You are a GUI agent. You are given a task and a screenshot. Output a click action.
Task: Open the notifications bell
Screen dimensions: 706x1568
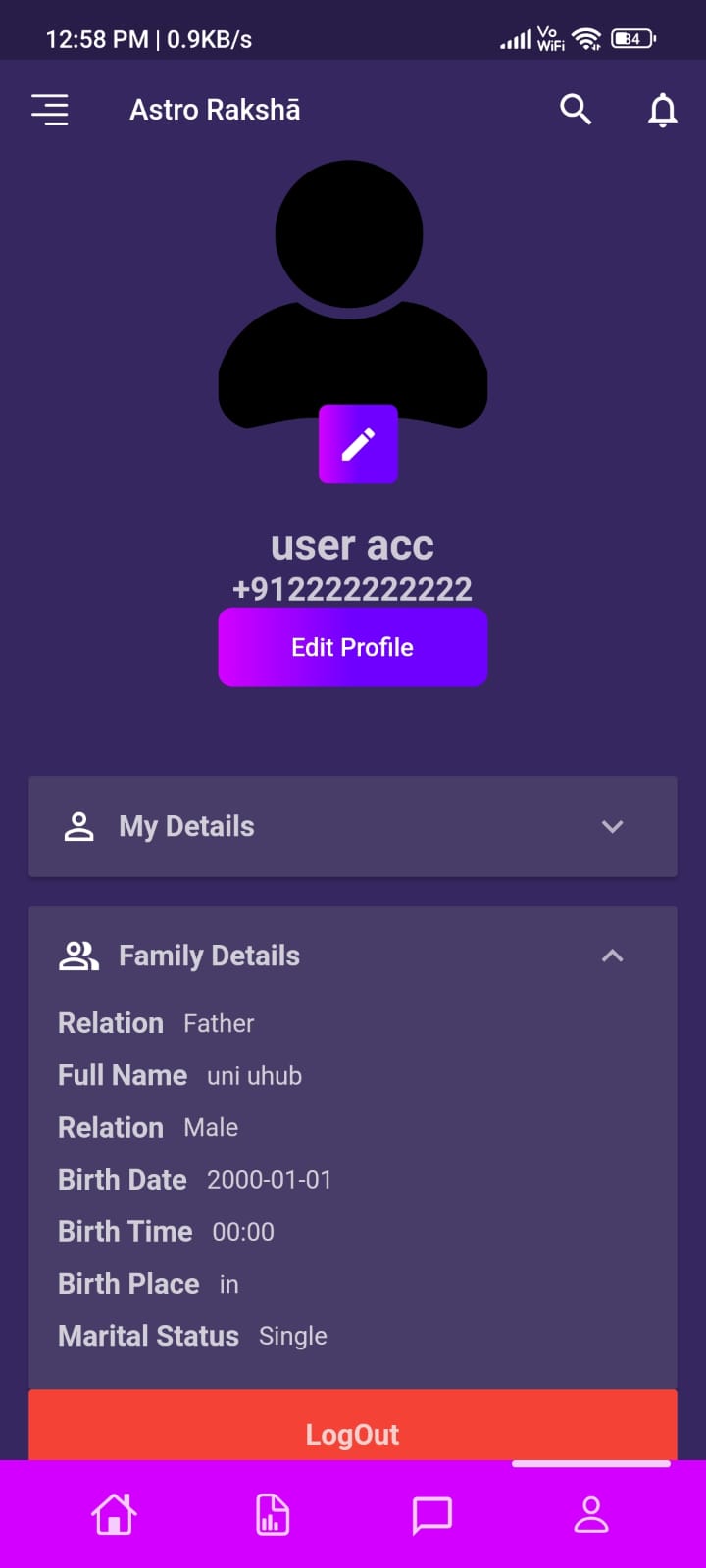point(663,110)
